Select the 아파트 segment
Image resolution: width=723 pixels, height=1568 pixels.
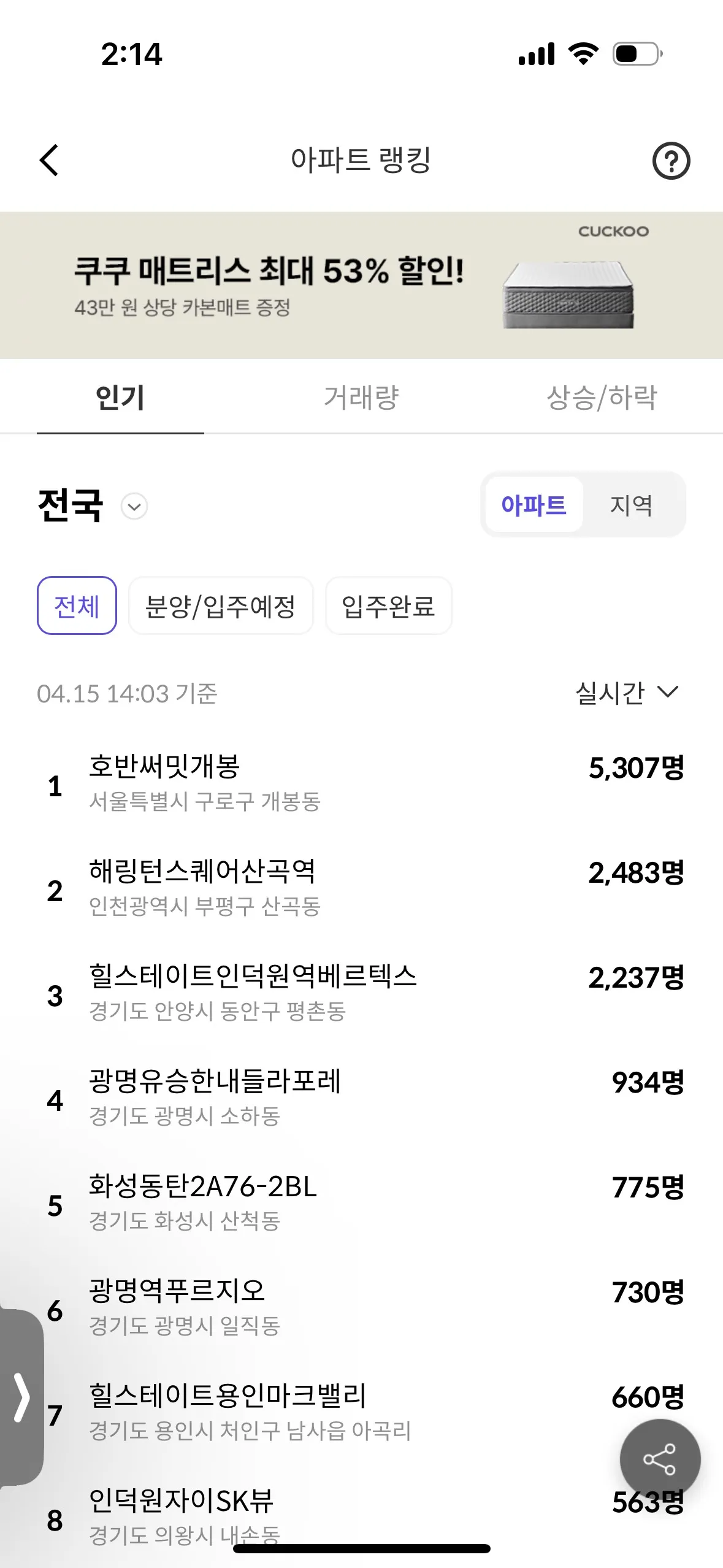point(534,505)
